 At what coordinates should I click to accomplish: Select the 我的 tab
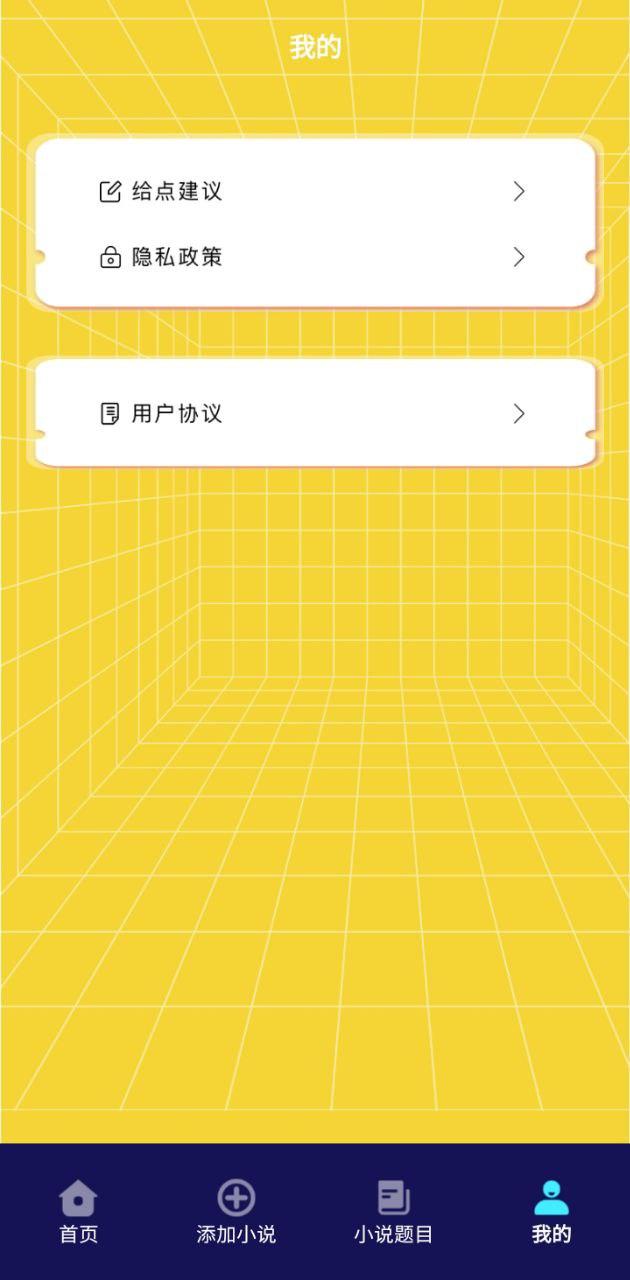click(551, 1211)
